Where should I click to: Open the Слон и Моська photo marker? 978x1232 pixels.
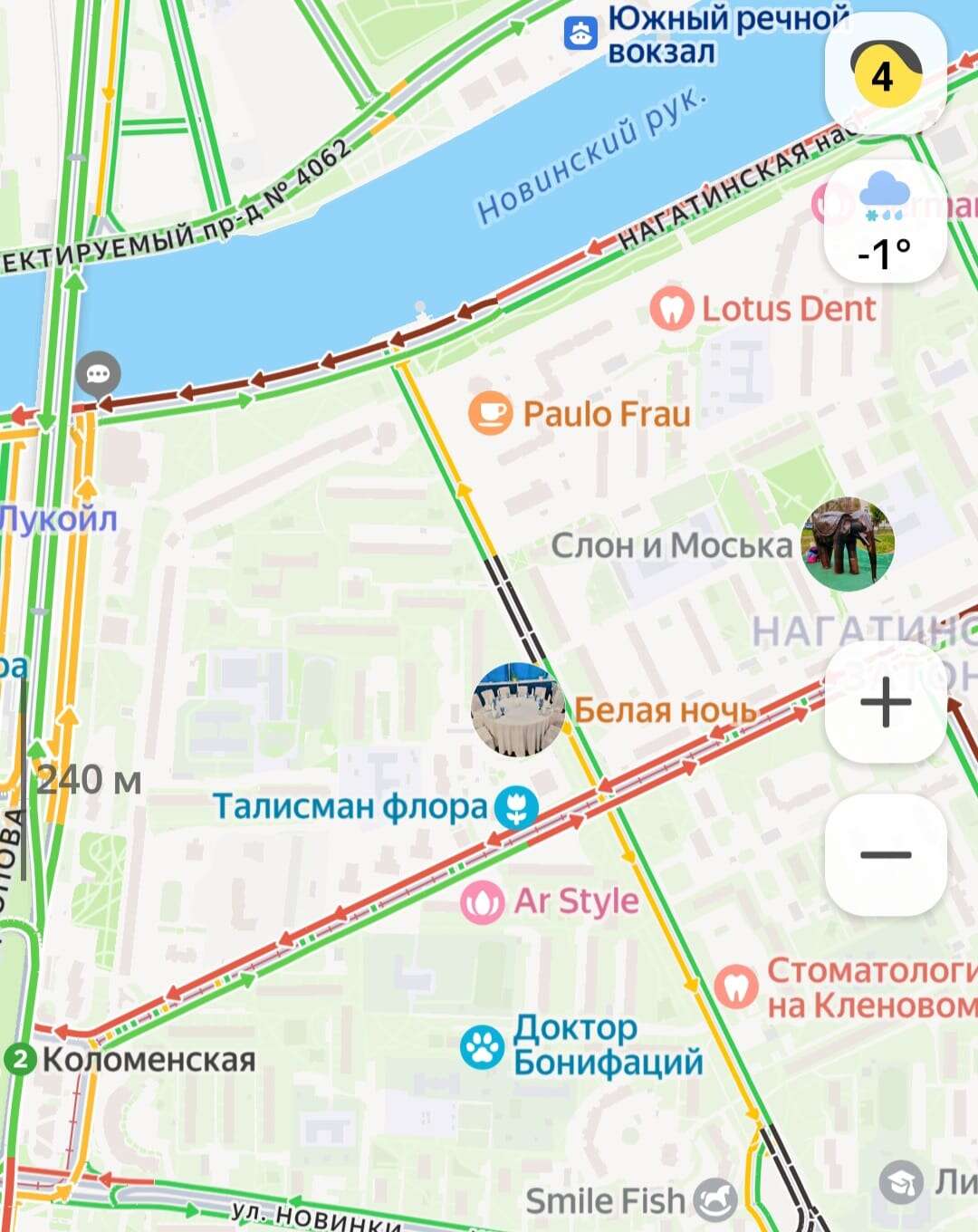[x=849, y=544]
